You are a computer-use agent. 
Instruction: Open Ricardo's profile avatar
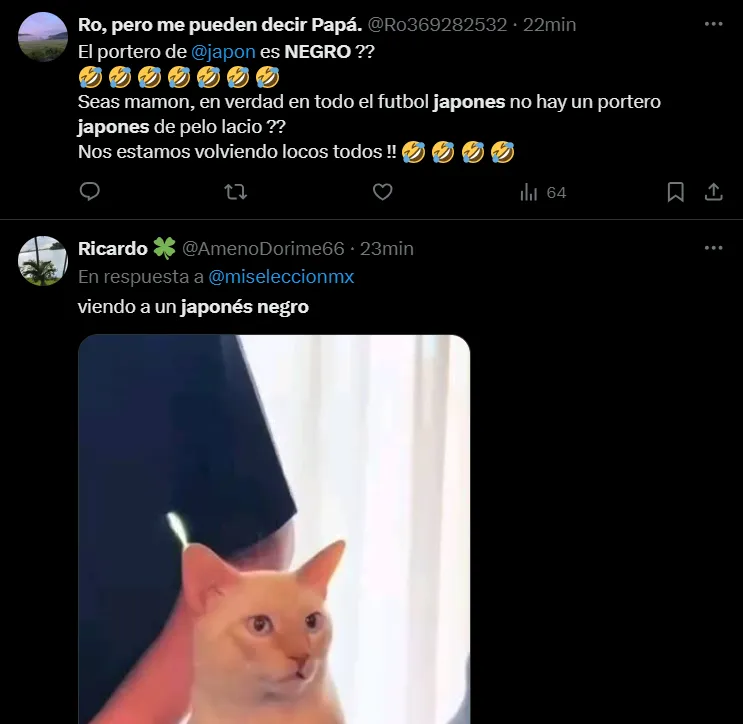tap(43, 260)
